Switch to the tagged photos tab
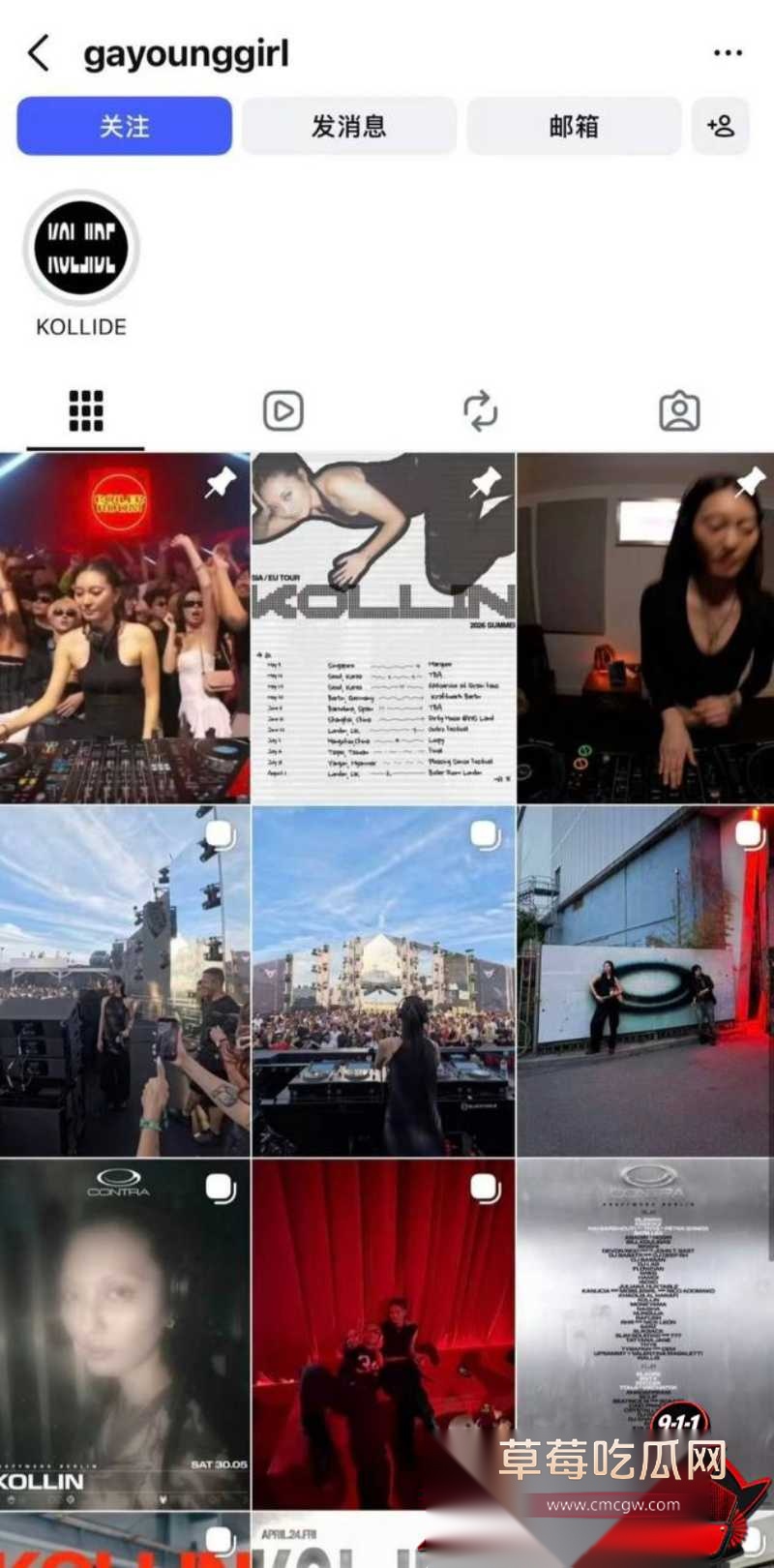This screenshot has width=774, height=1568. coord(679,411)
